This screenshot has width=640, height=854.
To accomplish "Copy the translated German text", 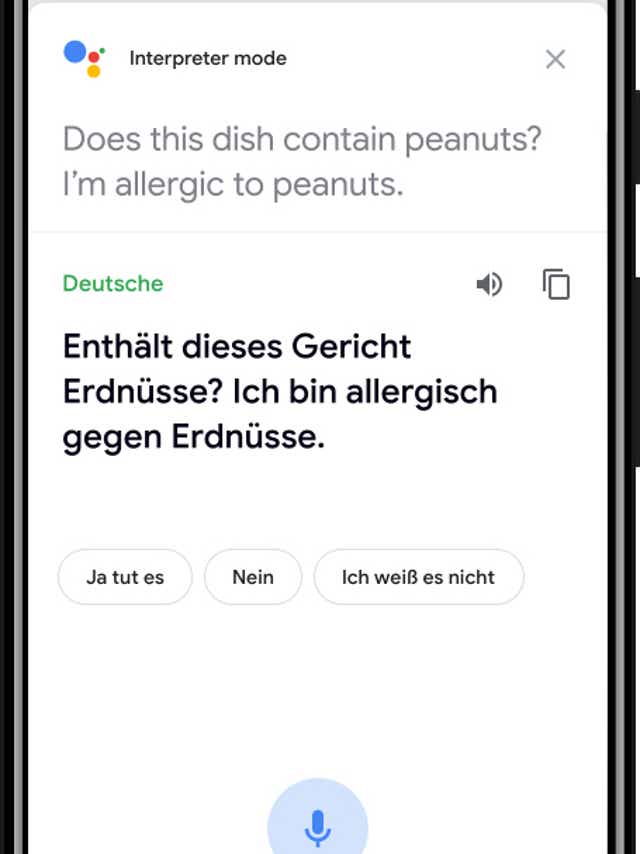I will click(x=556, y=285).
